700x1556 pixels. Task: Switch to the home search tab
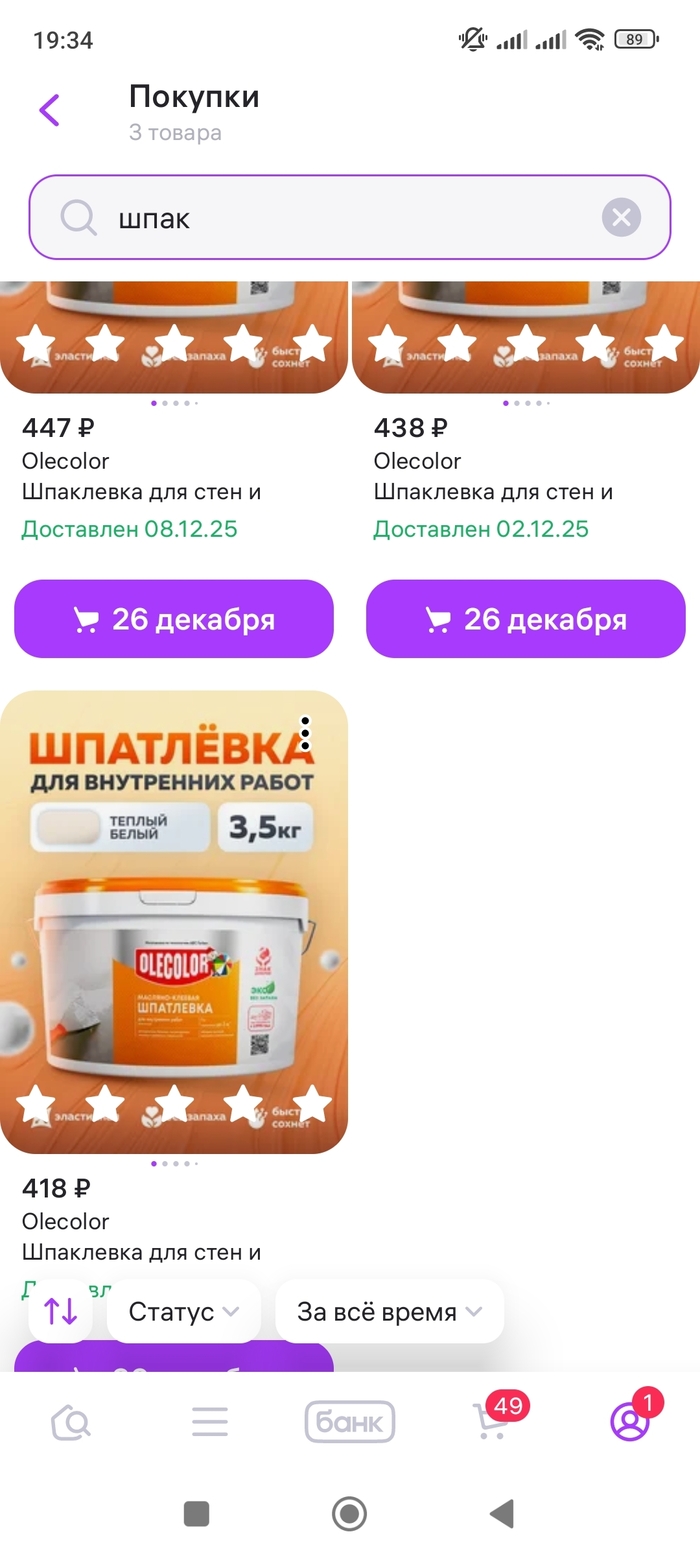[71, 1421]
